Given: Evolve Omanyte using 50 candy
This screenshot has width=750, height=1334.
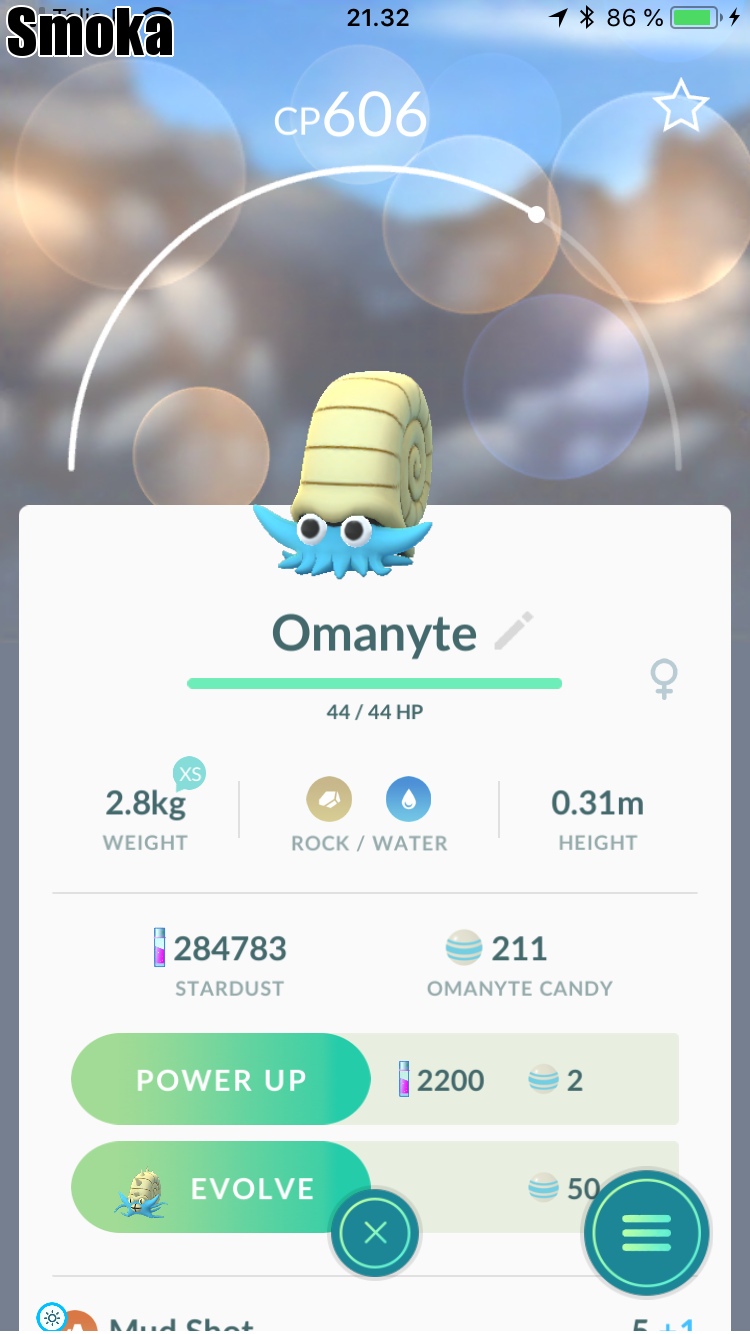Looking at the screenshot, I should tap(221, 1188).
